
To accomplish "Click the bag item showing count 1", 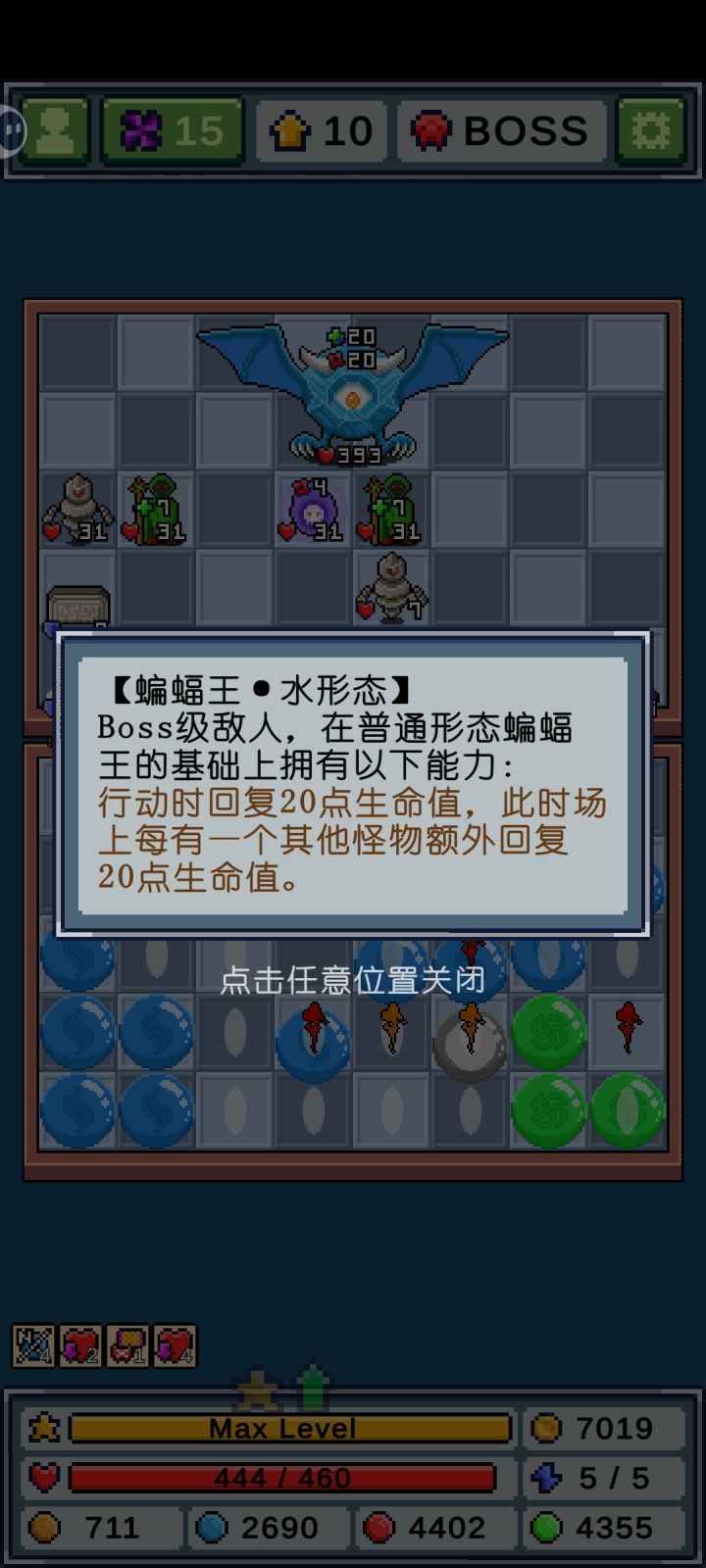I will [127, 1346].
